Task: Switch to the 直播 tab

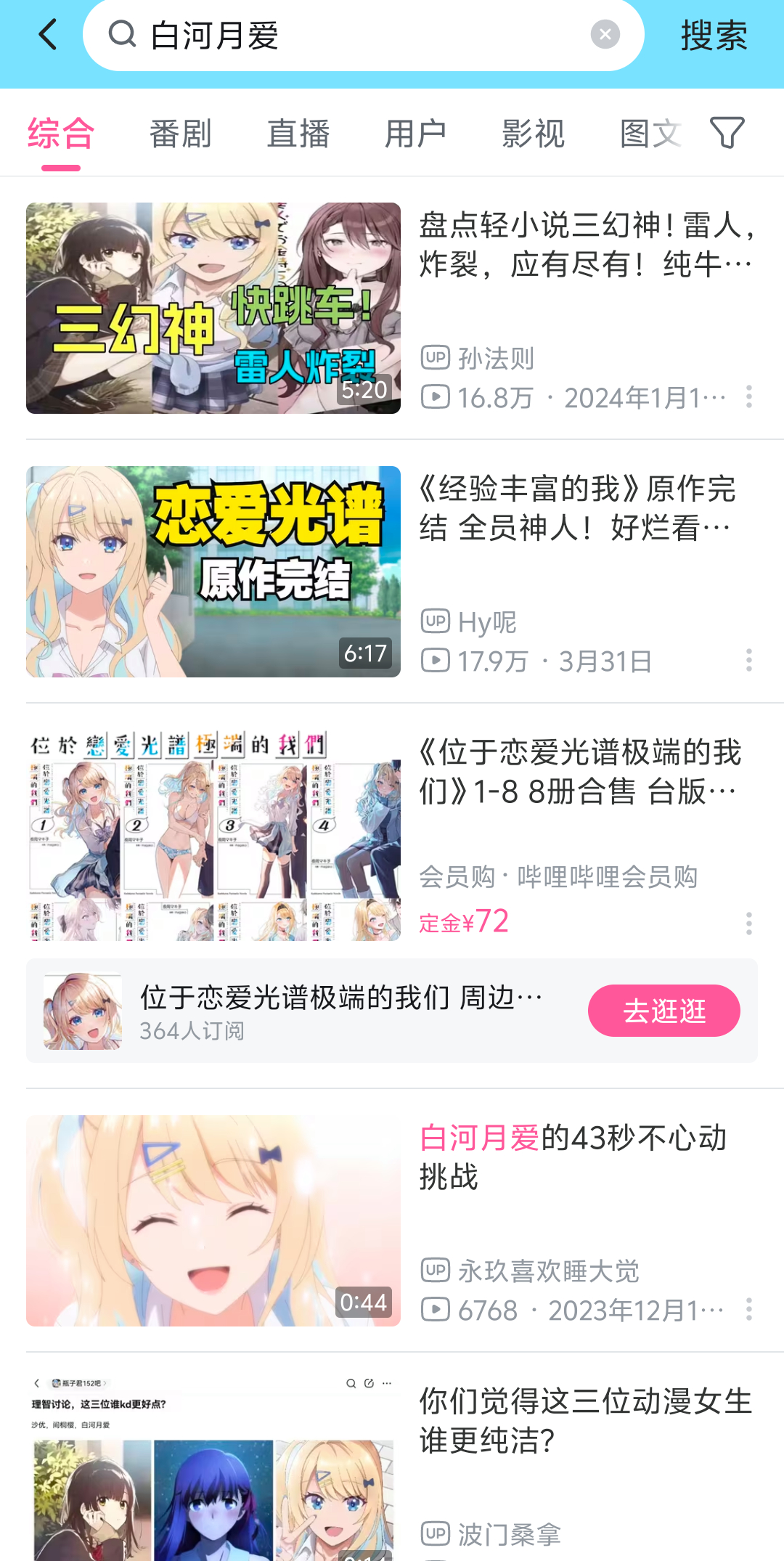Action: coord(298,134)
